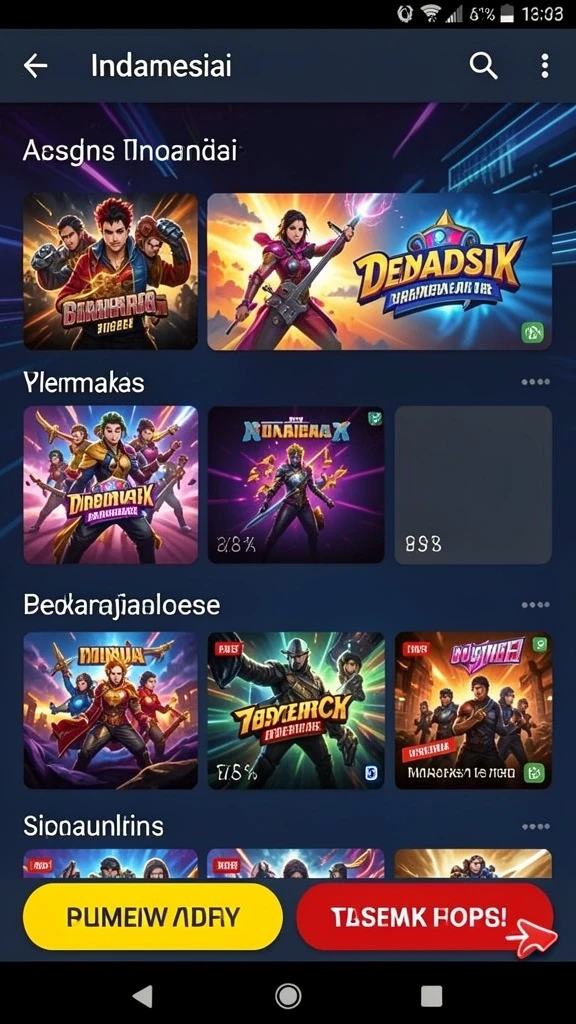Show more options for Ylemmakas section
576x1024 pixels.
tap(536, 382)
